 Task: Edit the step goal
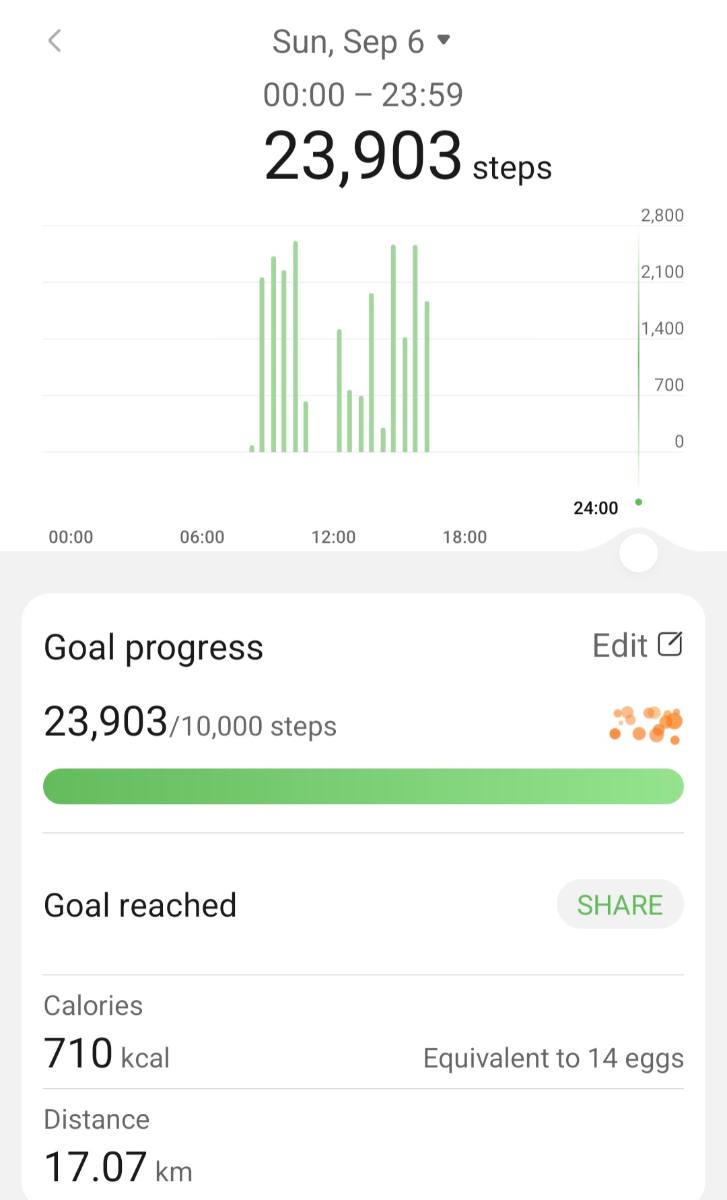tap(637, 645)
